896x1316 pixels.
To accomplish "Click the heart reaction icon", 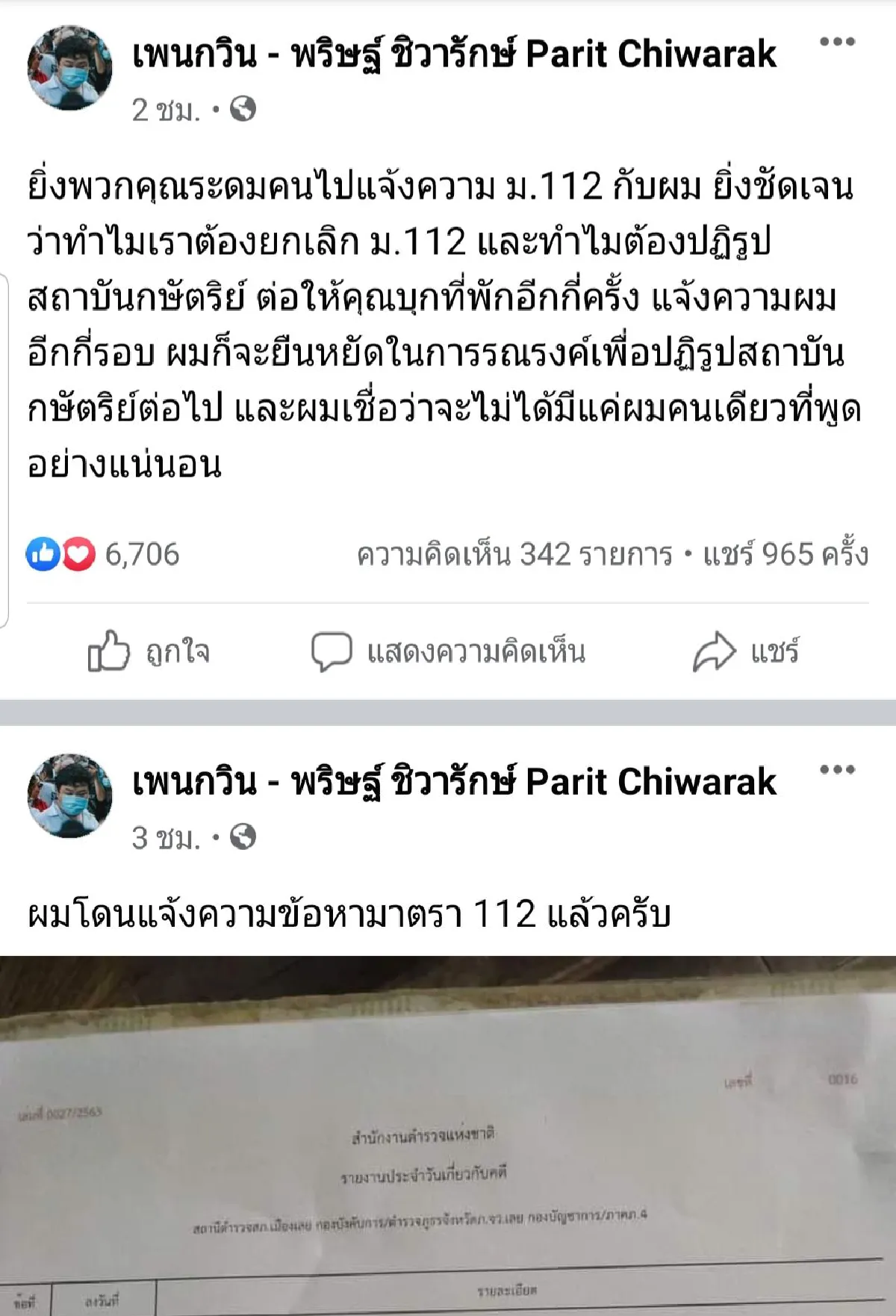I will pos(75,553).
